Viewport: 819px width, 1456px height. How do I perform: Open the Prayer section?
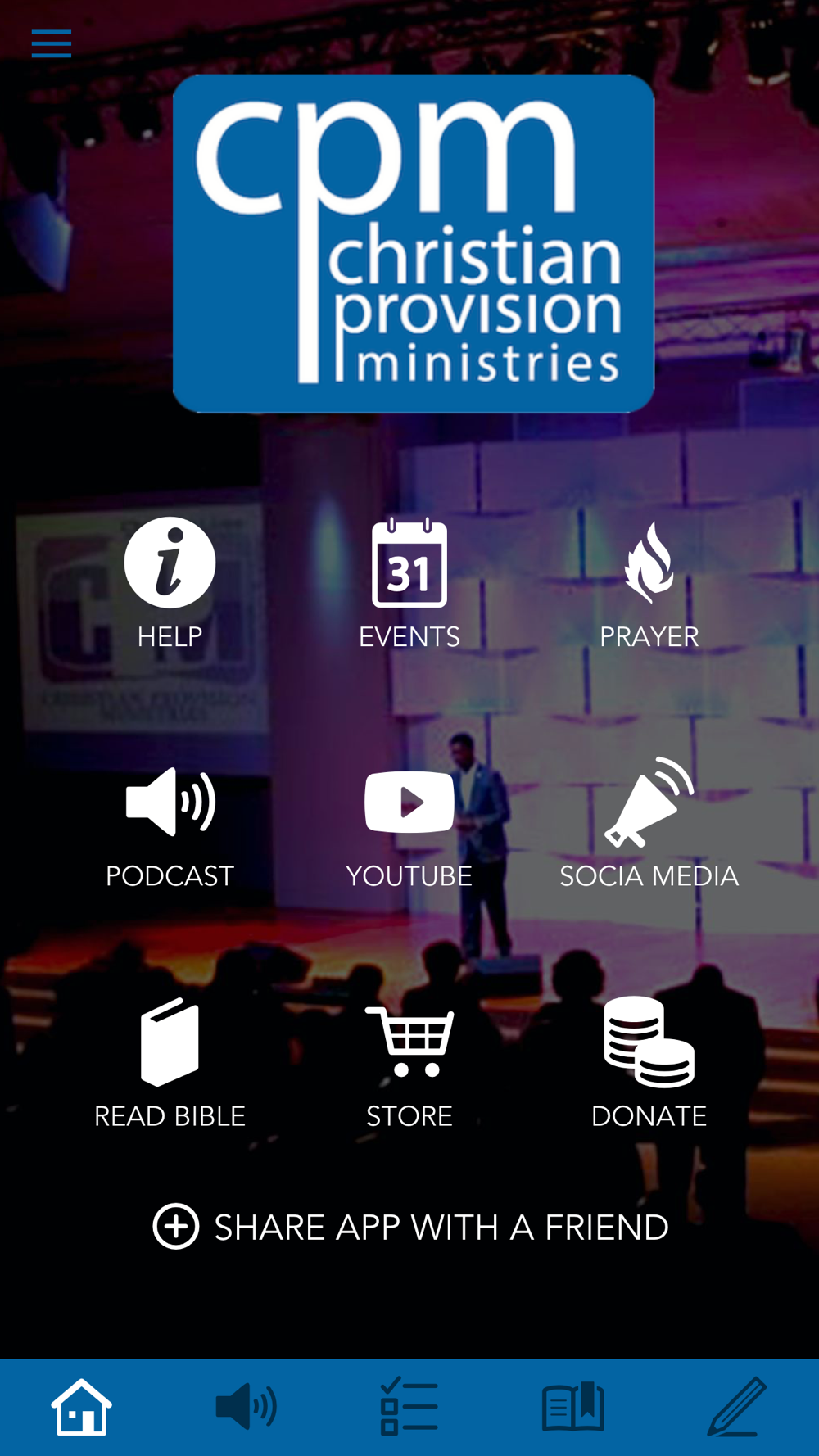[649, 584]
